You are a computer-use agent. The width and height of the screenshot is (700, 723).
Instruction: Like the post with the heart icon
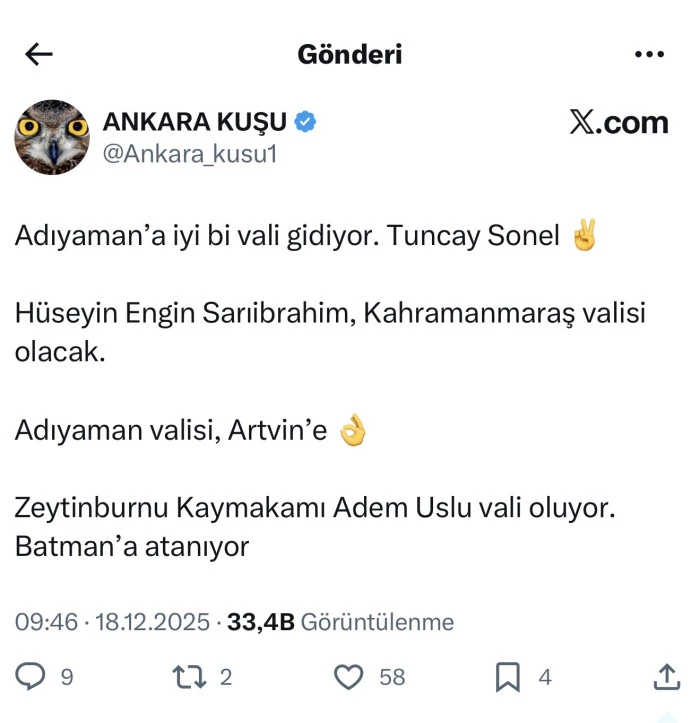click(348, 677)
